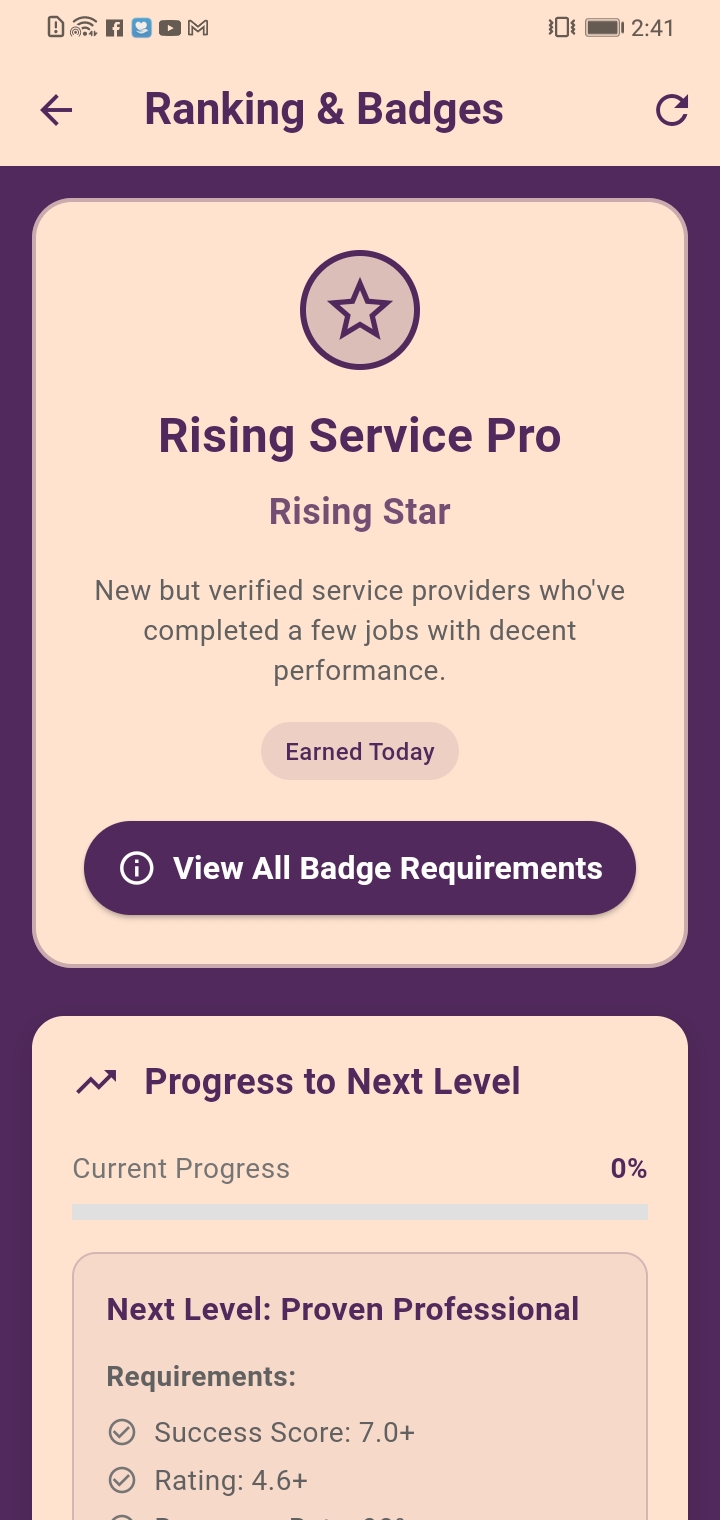Viewport: 720px width, 1520px height.
Task: Open View All Badge Requirements
Action: pyautogui.click(x=360, y=868)
